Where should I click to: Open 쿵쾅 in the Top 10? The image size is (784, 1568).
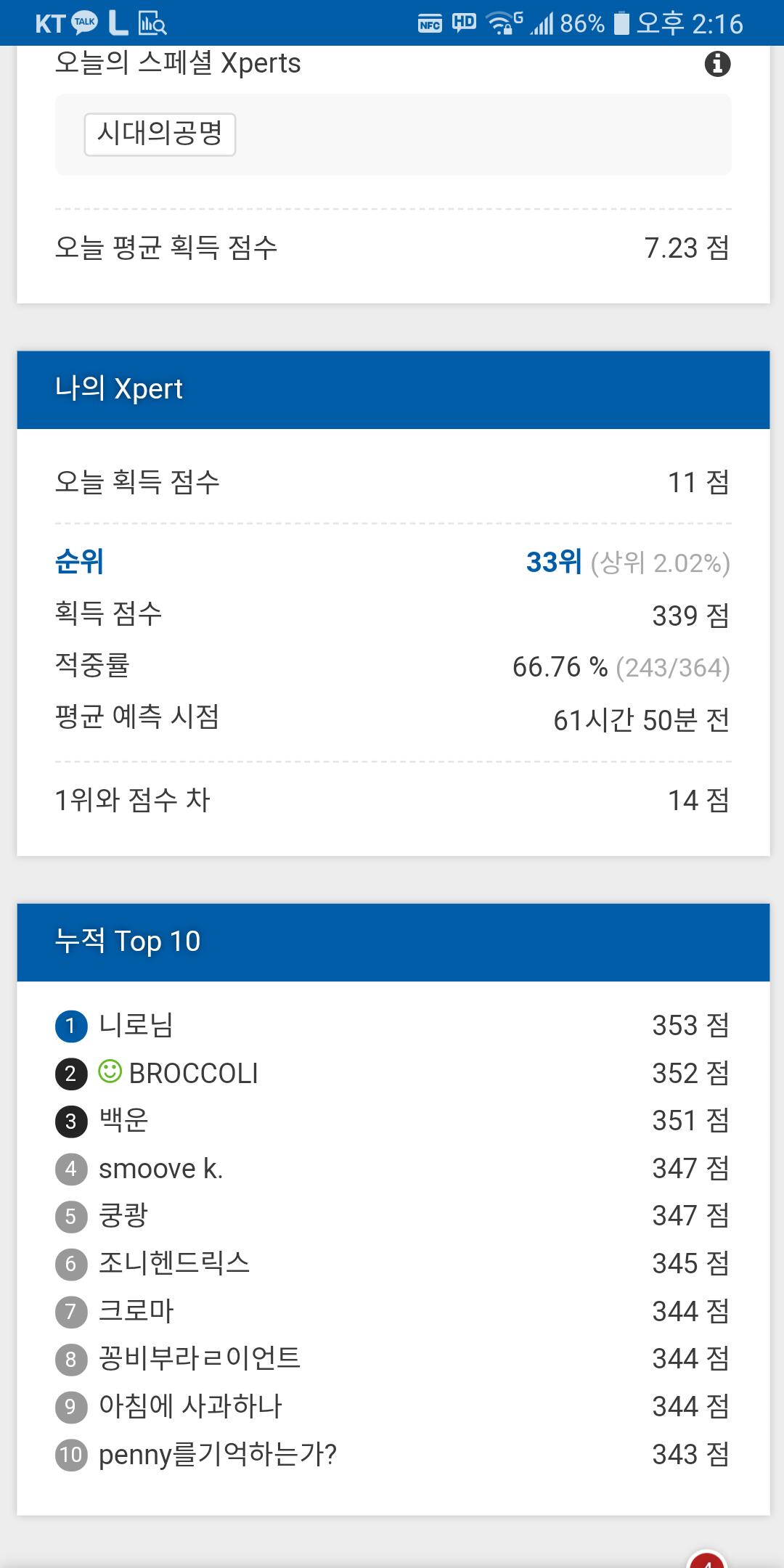click(123, 1216)
